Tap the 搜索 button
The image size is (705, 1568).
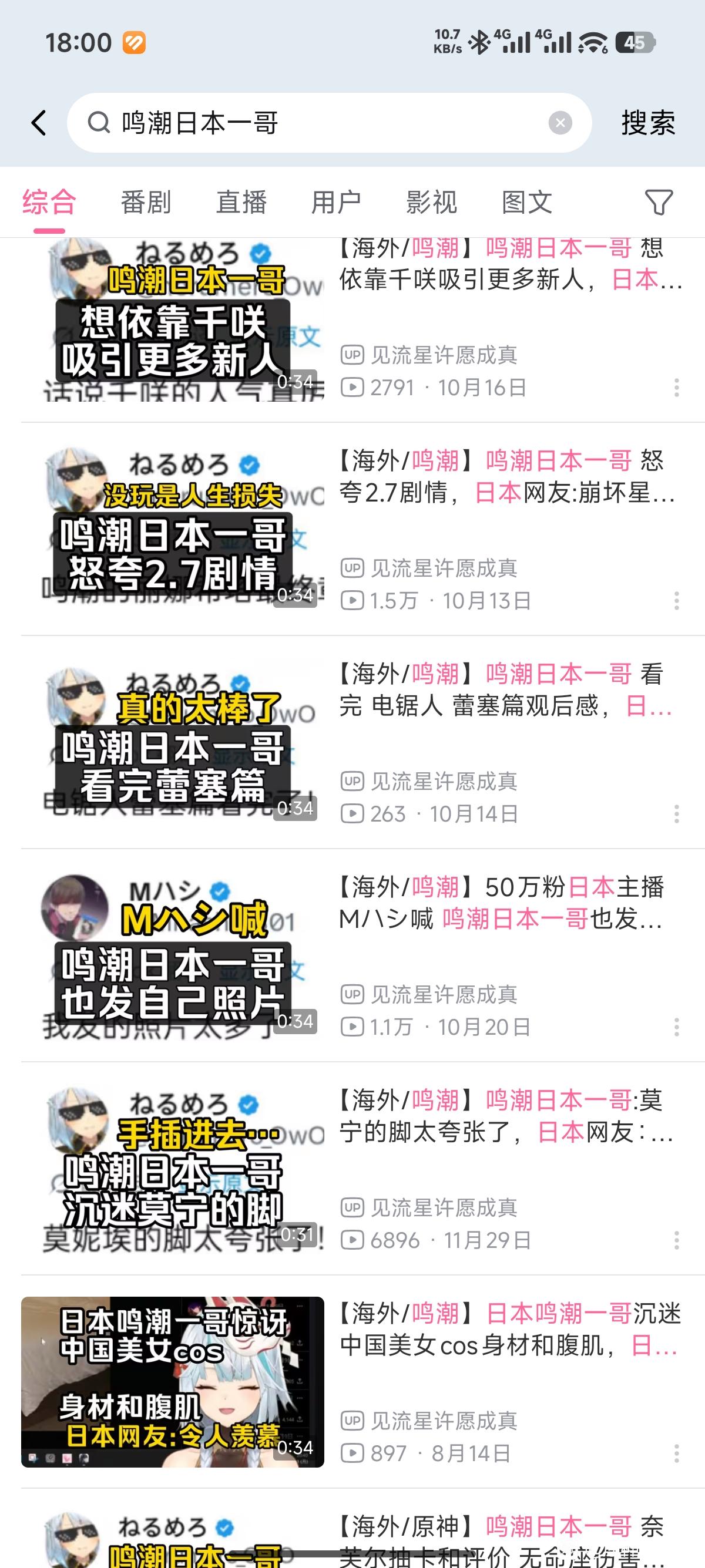pyautogui.click(x=648, y=123)
